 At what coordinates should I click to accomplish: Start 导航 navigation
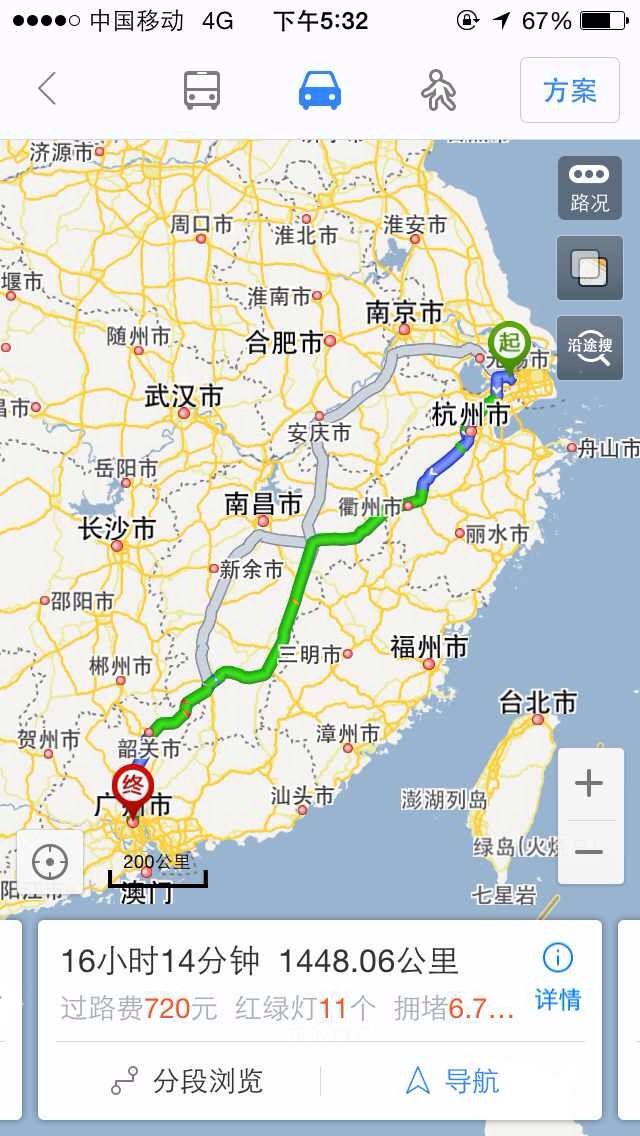[x=452, y=1082]
